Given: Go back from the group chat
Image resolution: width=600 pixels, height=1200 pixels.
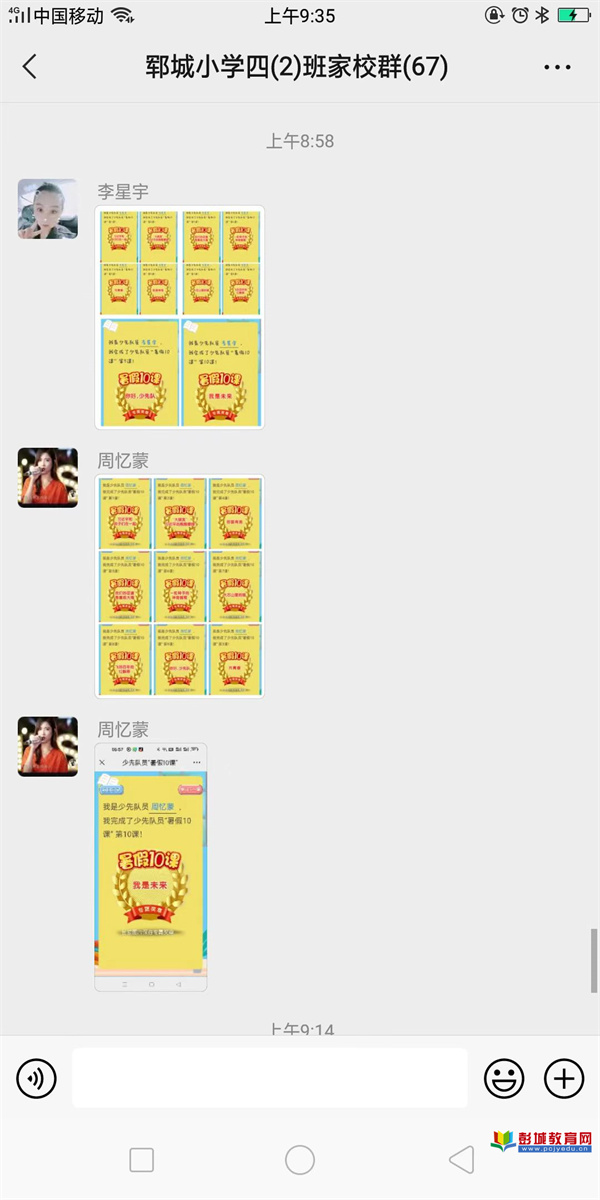Looking at the screenshot, I should point(29,67).
